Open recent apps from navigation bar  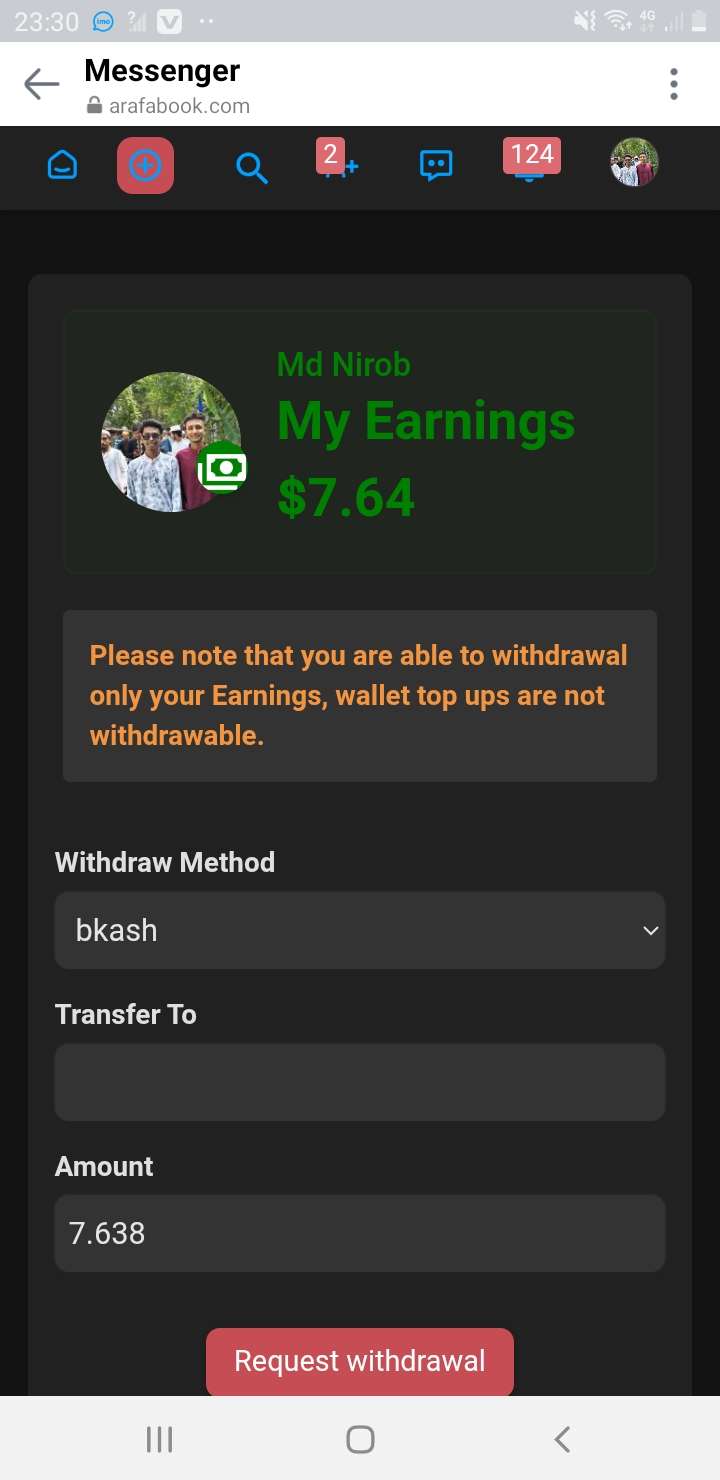coord(159,1439)
